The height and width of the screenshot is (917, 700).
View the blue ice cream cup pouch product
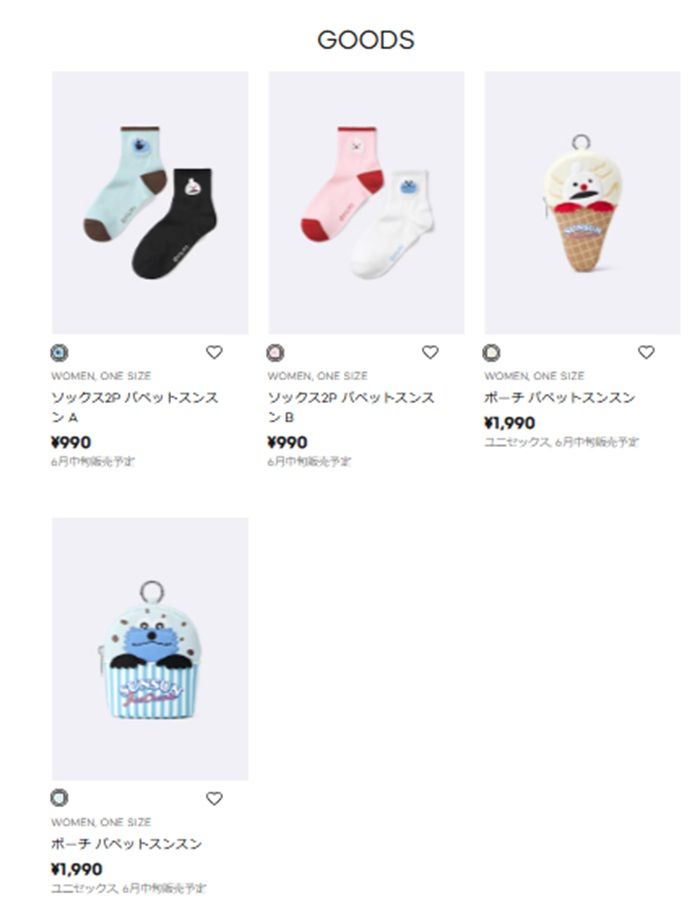(x=150, y=648)
